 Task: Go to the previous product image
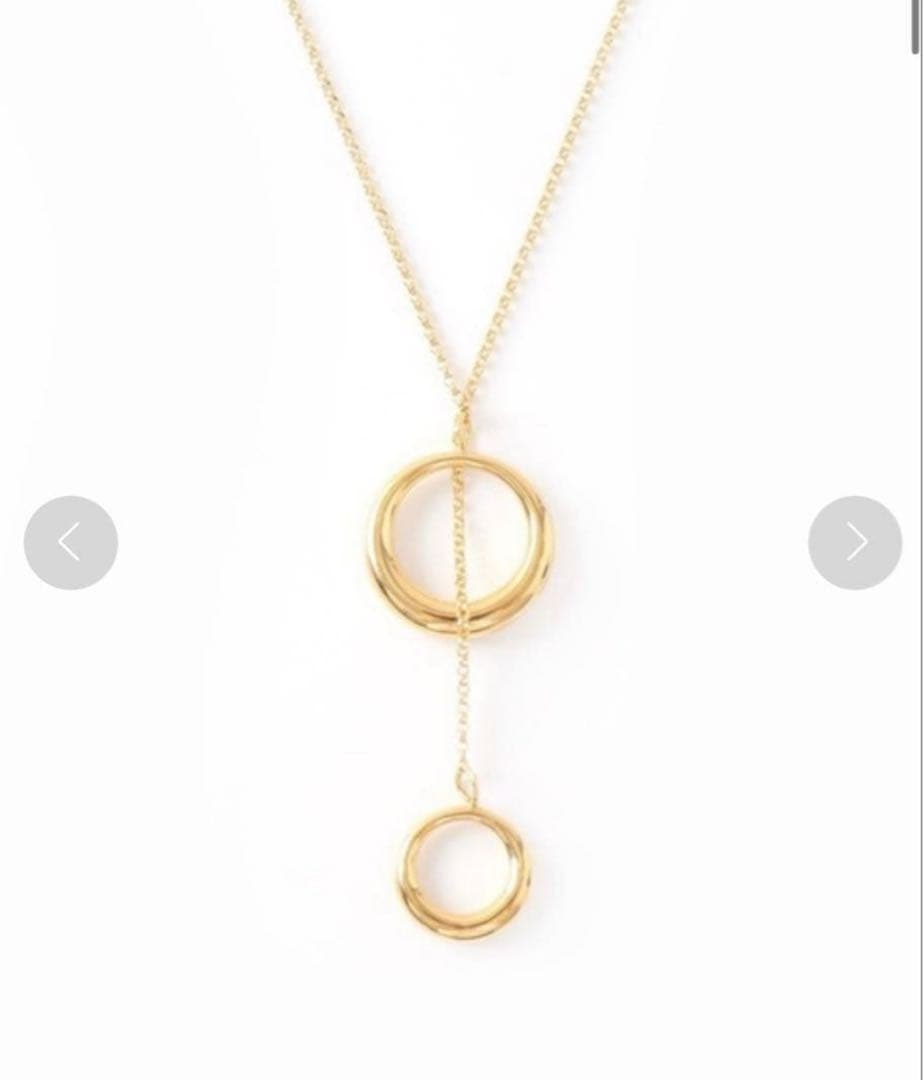tap(70, 542)
